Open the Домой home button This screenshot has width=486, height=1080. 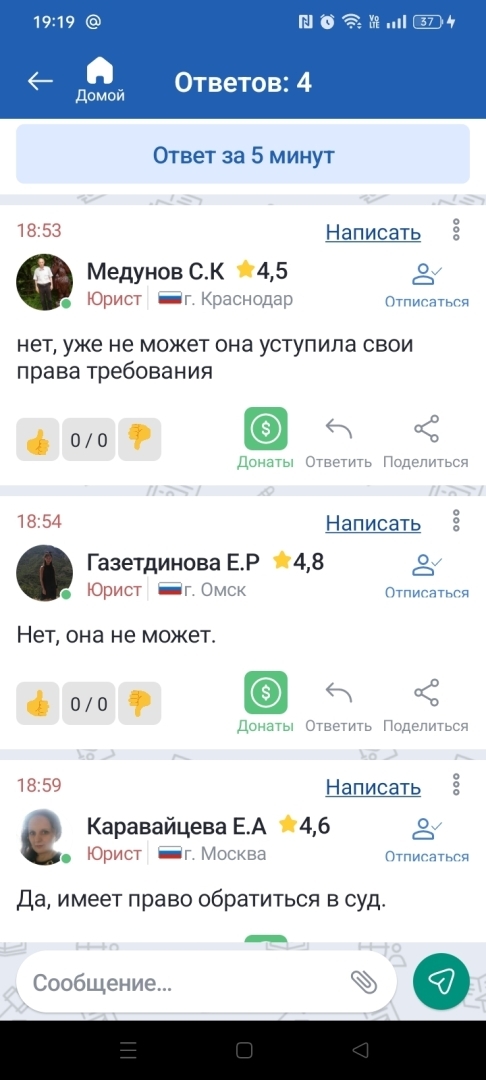100,80
